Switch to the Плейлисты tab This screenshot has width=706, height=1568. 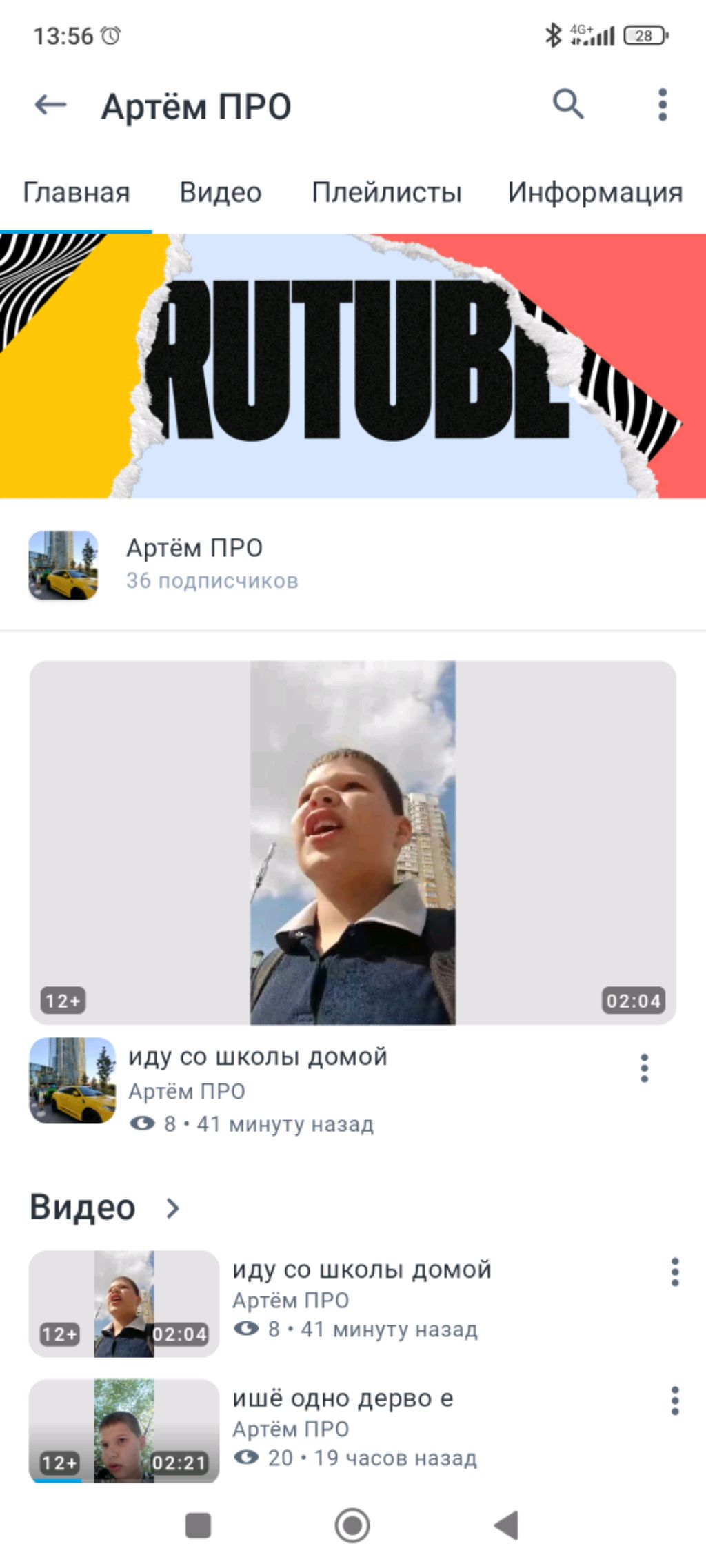click(x=386, y=192)
